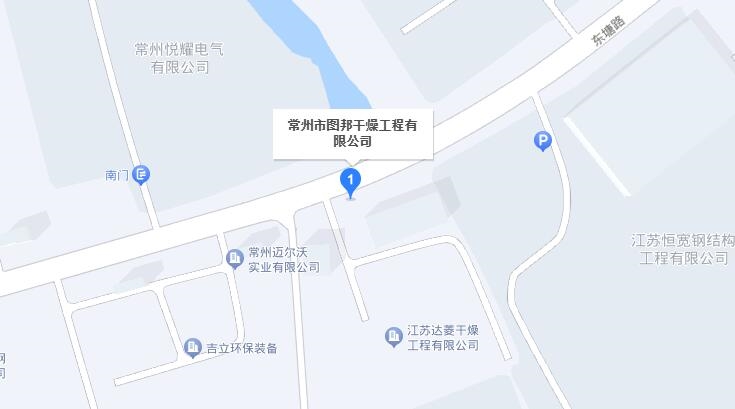Open the 常州市图邦干燥工程有限公司 info bubble

point(352,133)
